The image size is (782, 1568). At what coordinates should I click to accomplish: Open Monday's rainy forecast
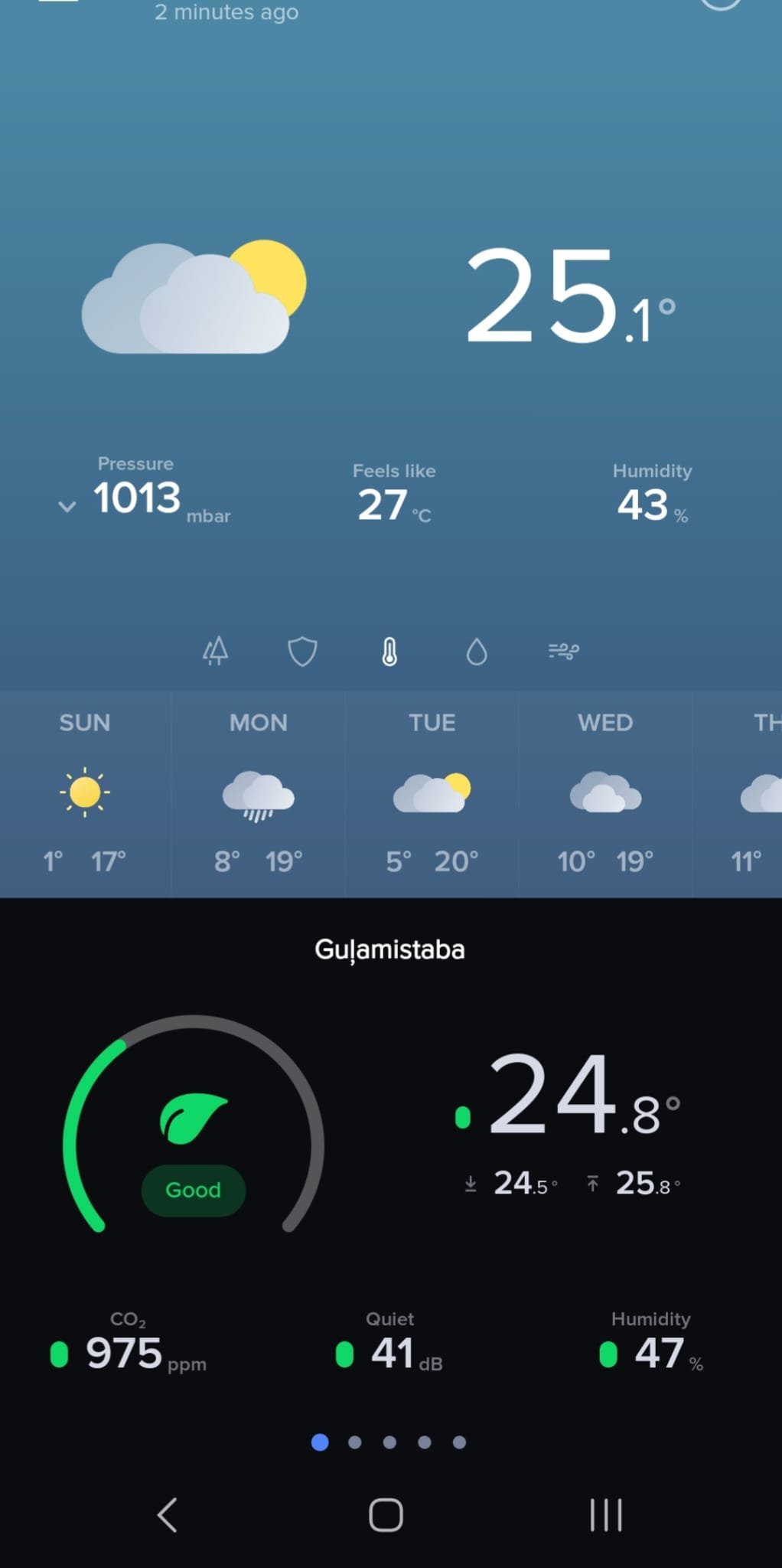259,794
